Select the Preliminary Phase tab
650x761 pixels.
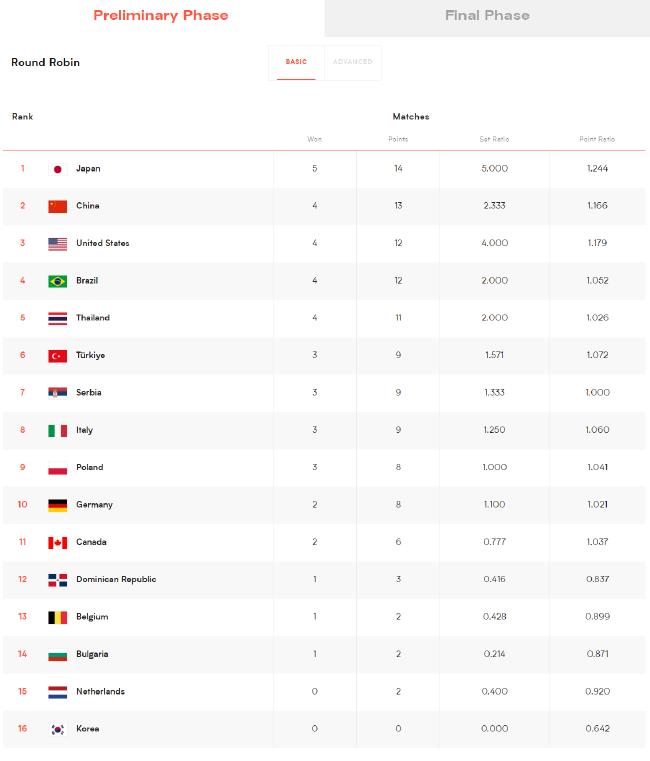pyautogui.click(x=161, y=16)
